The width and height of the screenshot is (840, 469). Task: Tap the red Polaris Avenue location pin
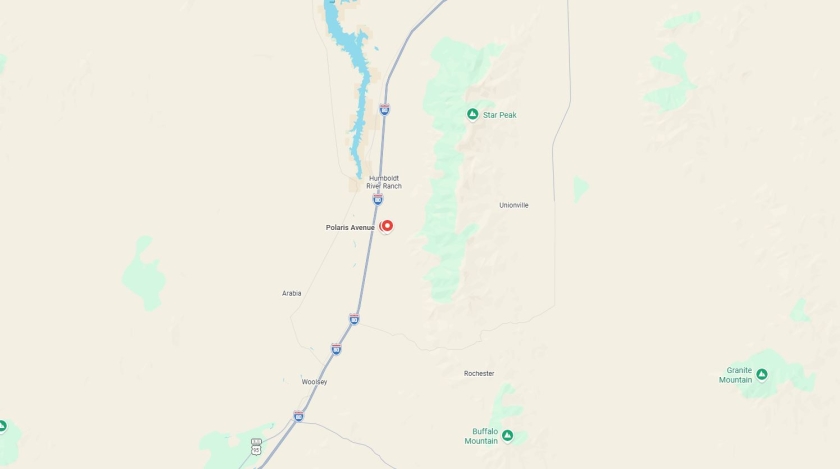pyautogui.click(x=386, y=226)
